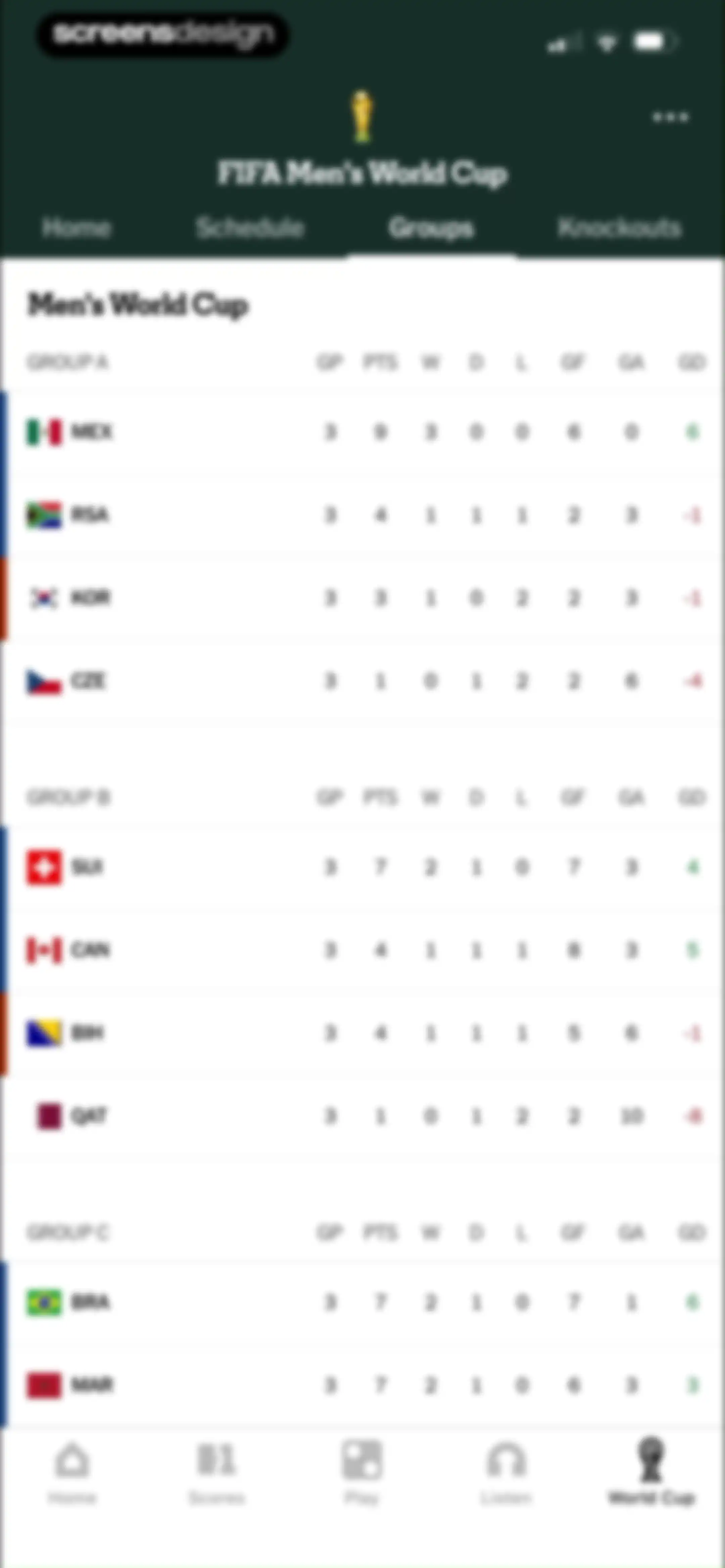Viewport: 725px width, 1568px height.
Task: Open the QAT team row
Action: click(362, 1116)
